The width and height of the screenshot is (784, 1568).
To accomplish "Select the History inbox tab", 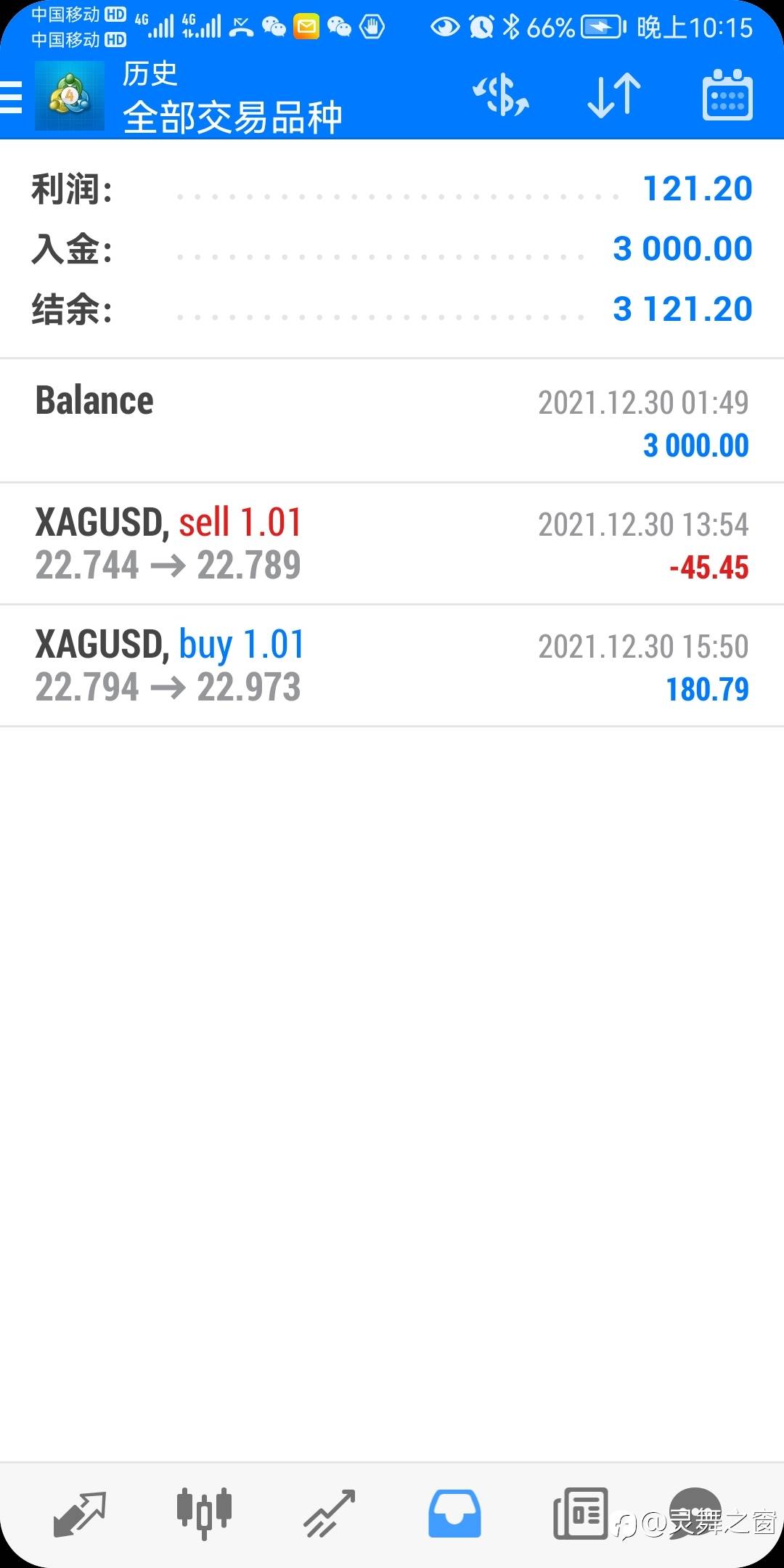I will 454,1514.
